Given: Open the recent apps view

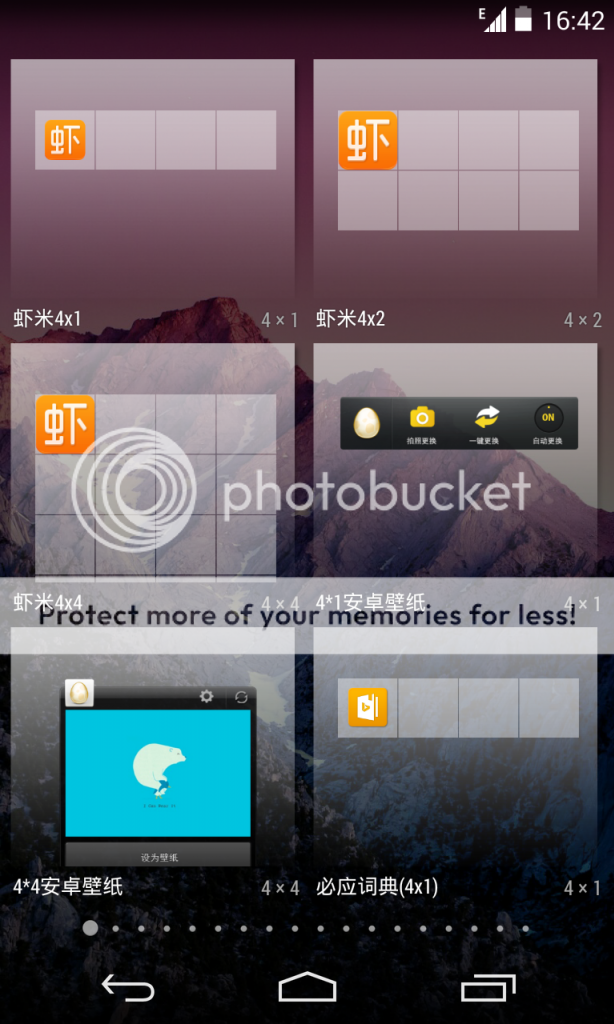Looking at the screenshot, I should [x=487, y=989].
